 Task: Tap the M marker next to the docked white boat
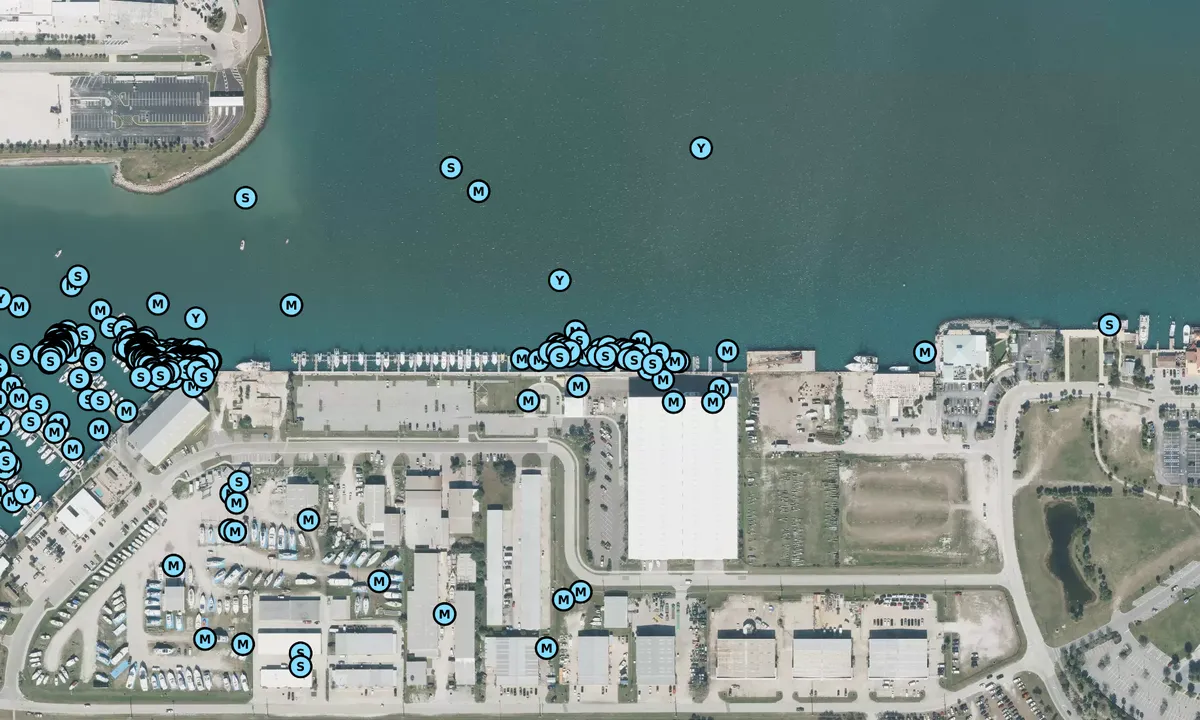tap(925, 352)
